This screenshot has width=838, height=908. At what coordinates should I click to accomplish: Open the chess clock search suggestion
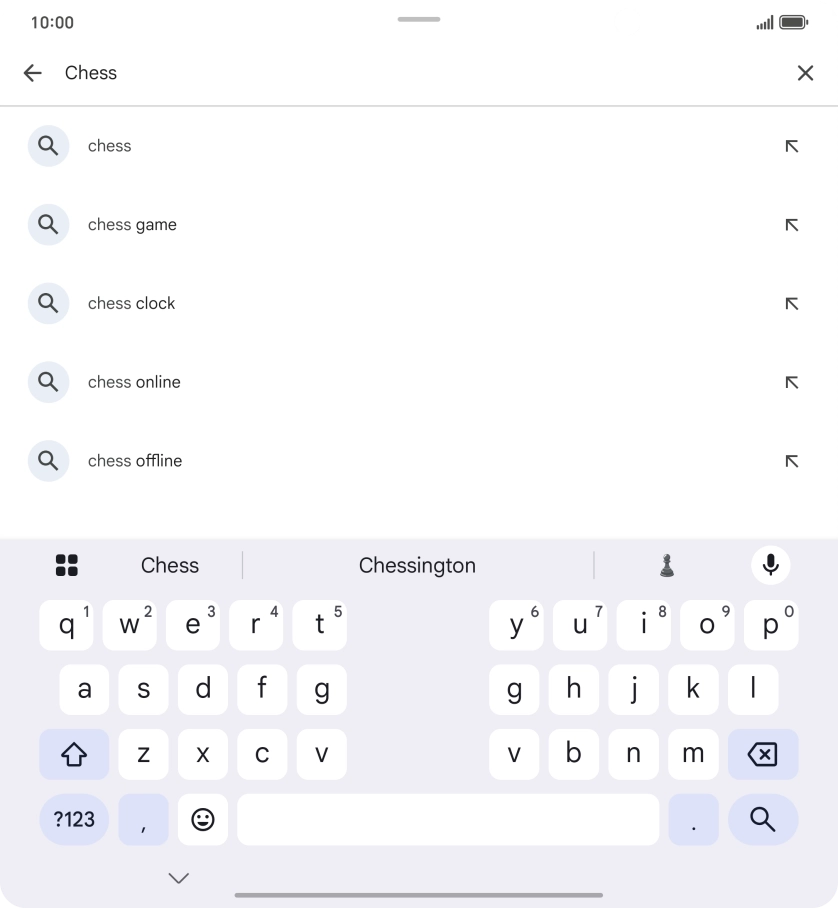click(131, 303)
